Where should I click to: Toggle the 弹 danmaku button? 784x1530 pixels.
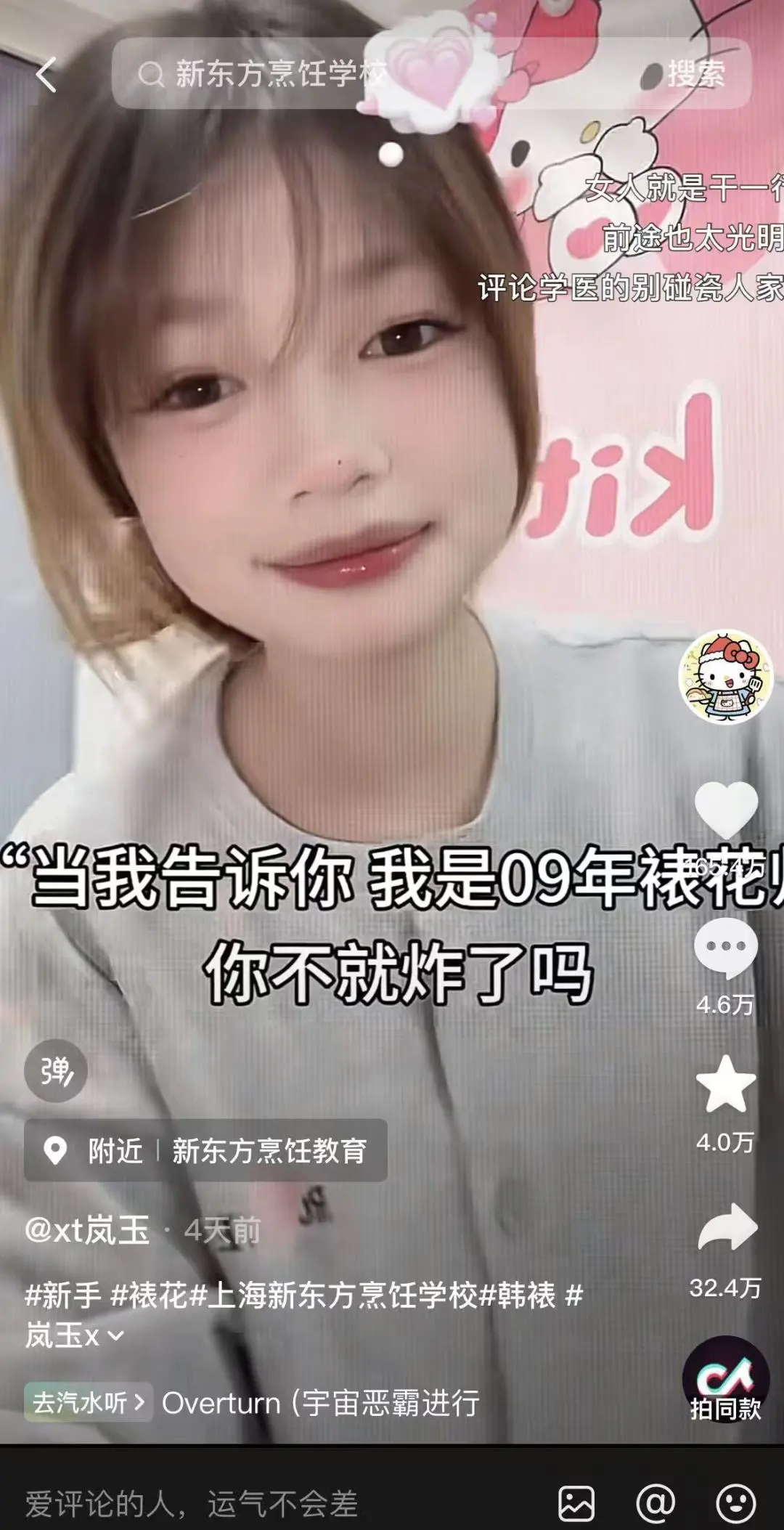[x=56, y=1072]
